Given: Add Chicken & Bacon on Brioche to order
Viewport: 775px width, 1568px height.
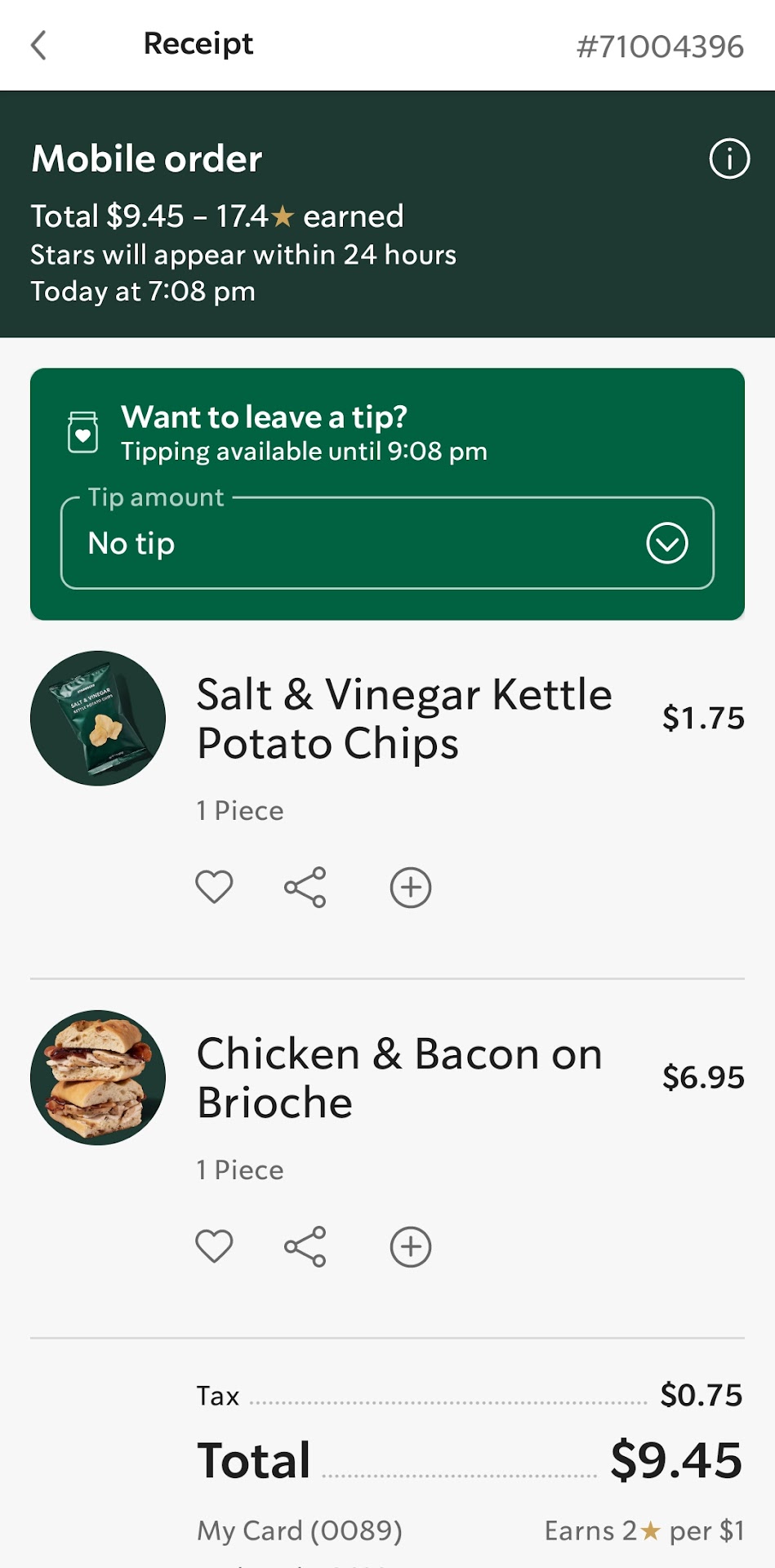Looking at the screenshot, I should pyautogui.click(x=411, y=1246).
